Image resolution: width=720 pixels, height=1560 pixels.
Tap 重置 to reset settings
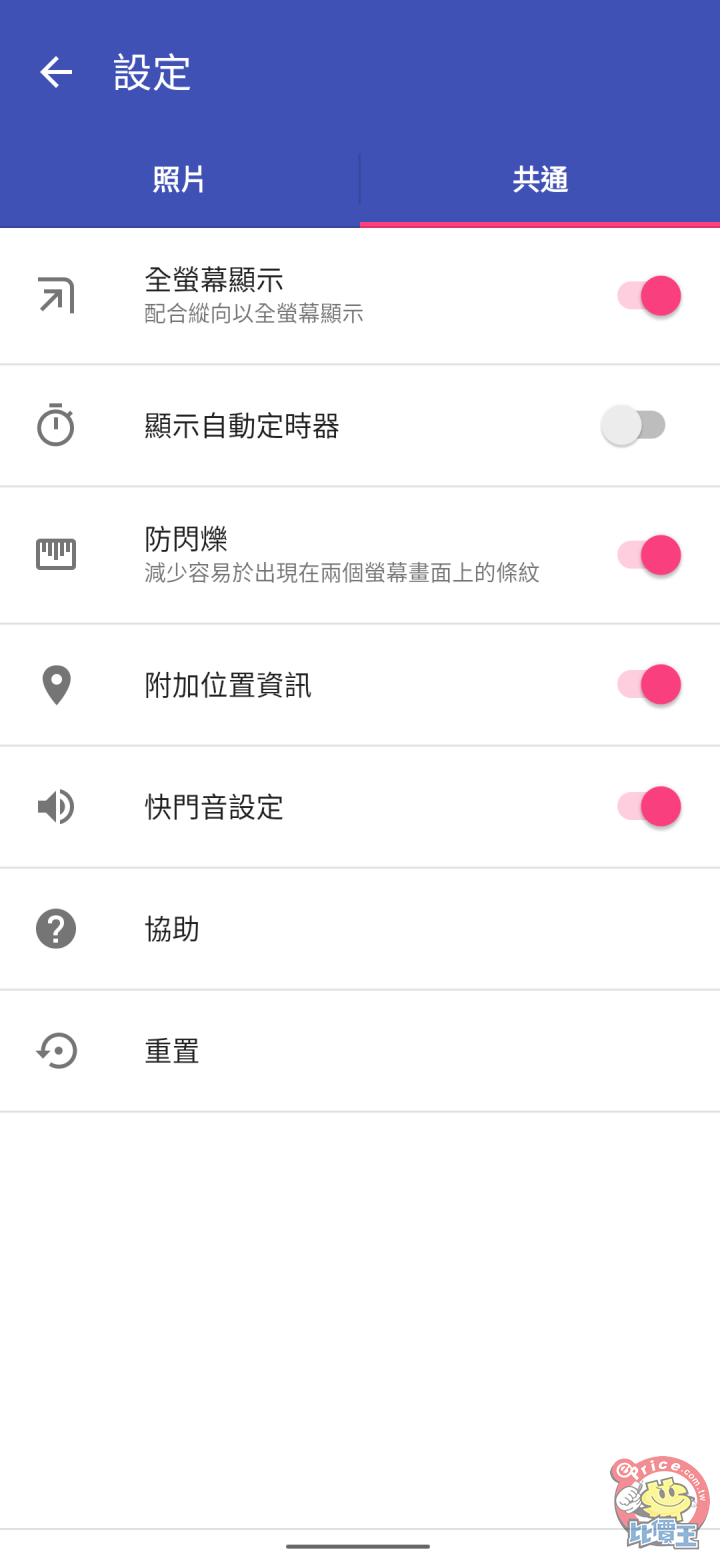click(x=171, y=1050)
